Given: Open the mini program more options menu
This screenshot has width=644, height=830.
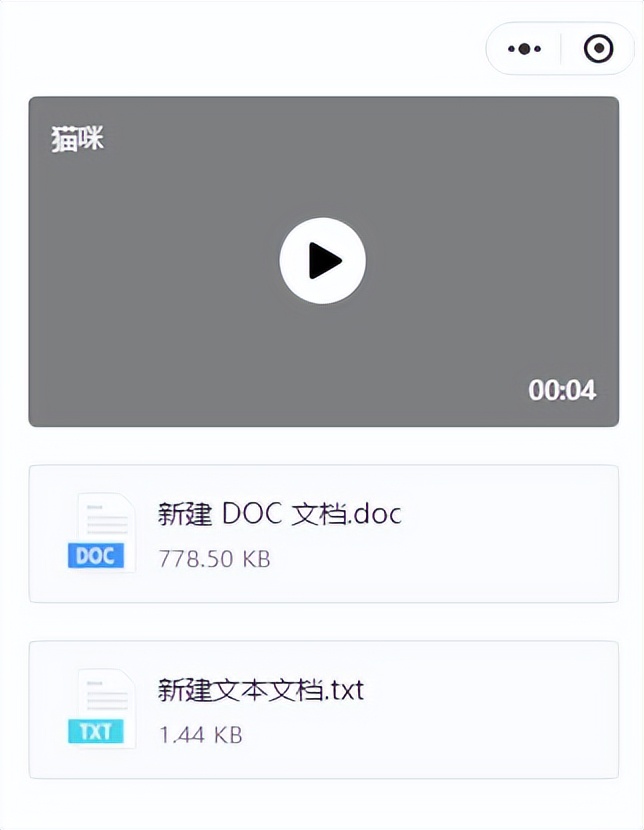Looking at the screenshot, I should tap(524, 48).
